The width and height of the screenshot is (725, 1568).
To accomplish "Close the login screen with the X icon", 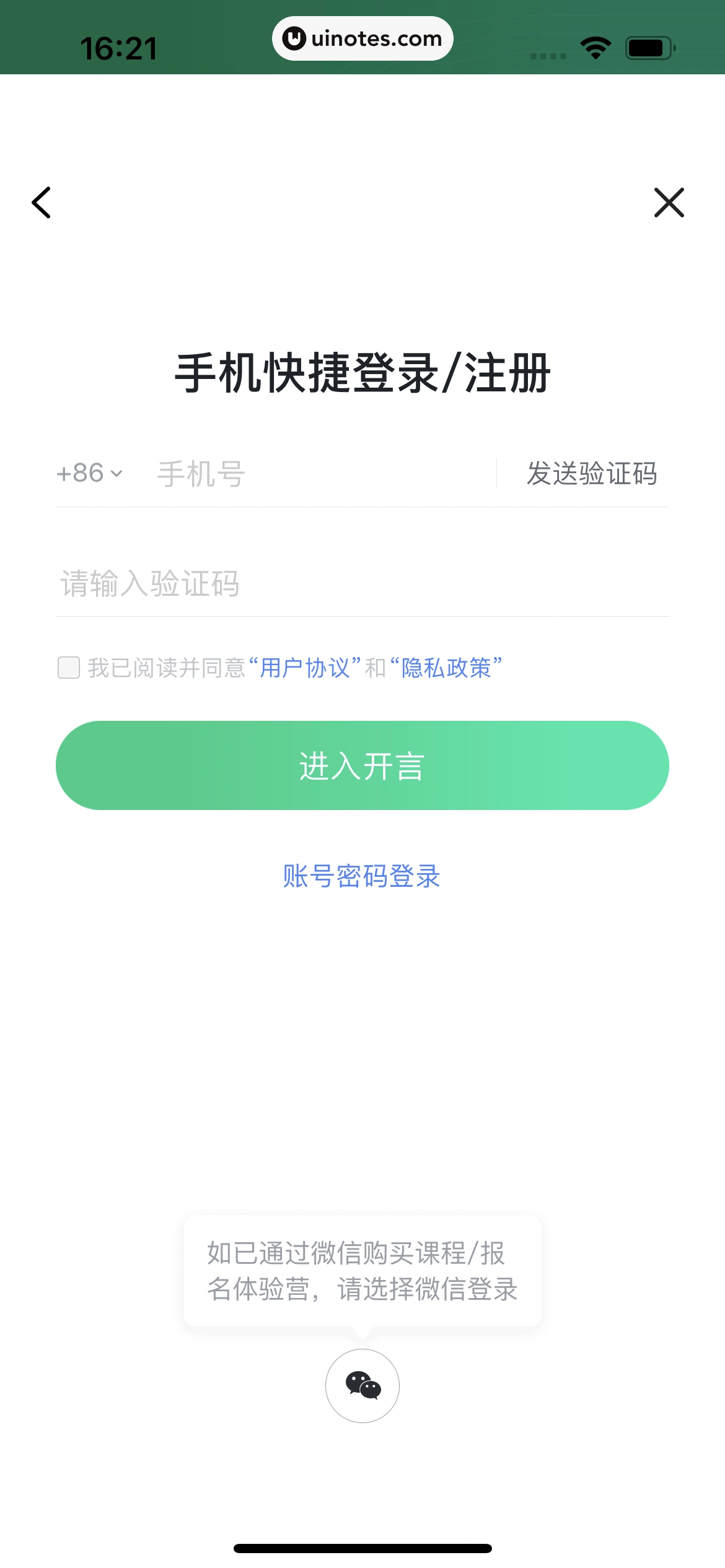I will [x=669, y=203].
